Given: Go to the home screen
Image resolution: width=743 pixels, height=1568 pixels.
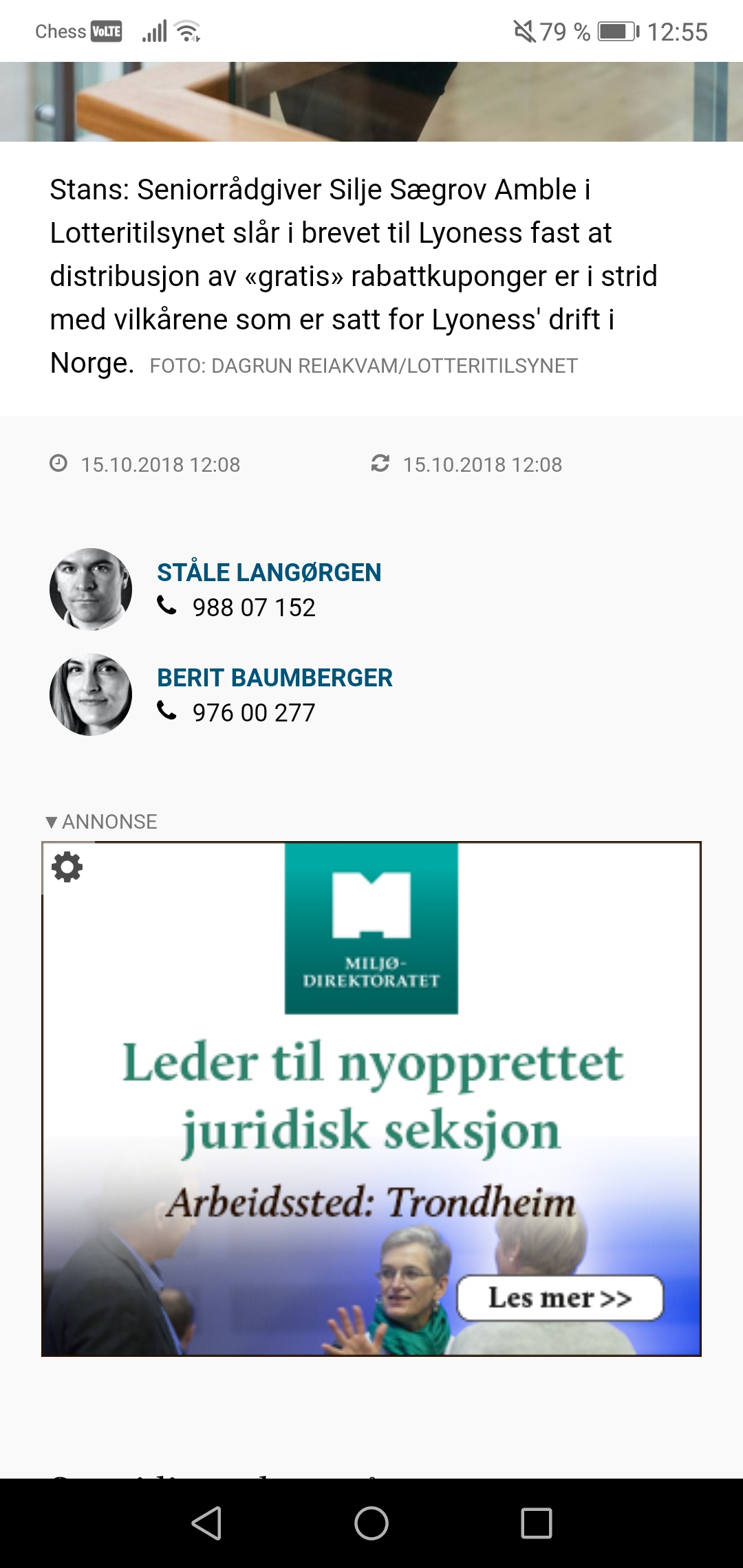Looking at the screenshot, I should tap(371, 1523).
